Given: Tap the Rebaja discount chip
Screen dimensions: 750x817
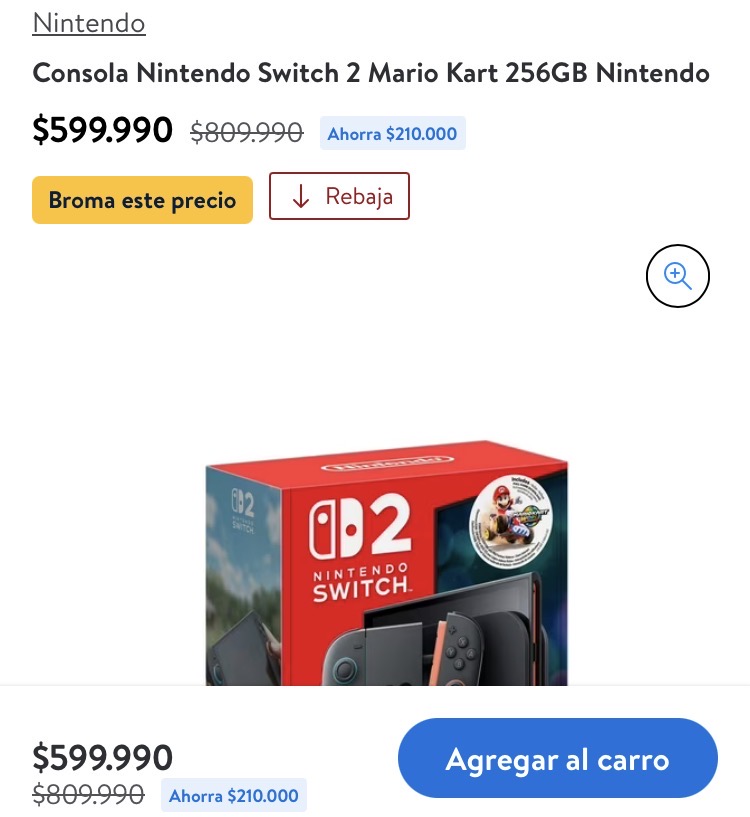Looking at the screenshot, I should (x=339, y=196).
